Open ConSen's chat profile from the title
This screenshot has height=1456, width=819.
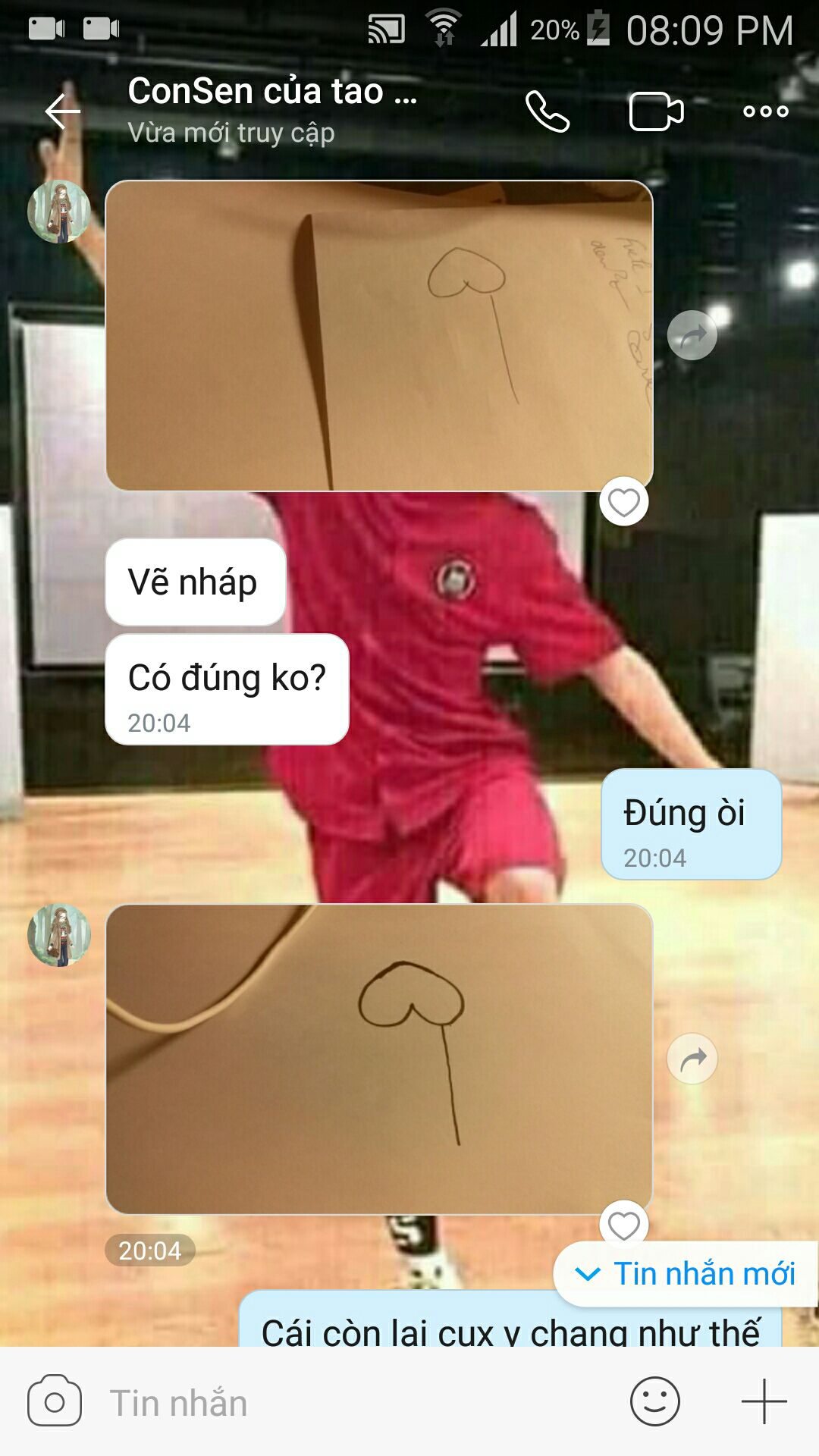[271, 108]
